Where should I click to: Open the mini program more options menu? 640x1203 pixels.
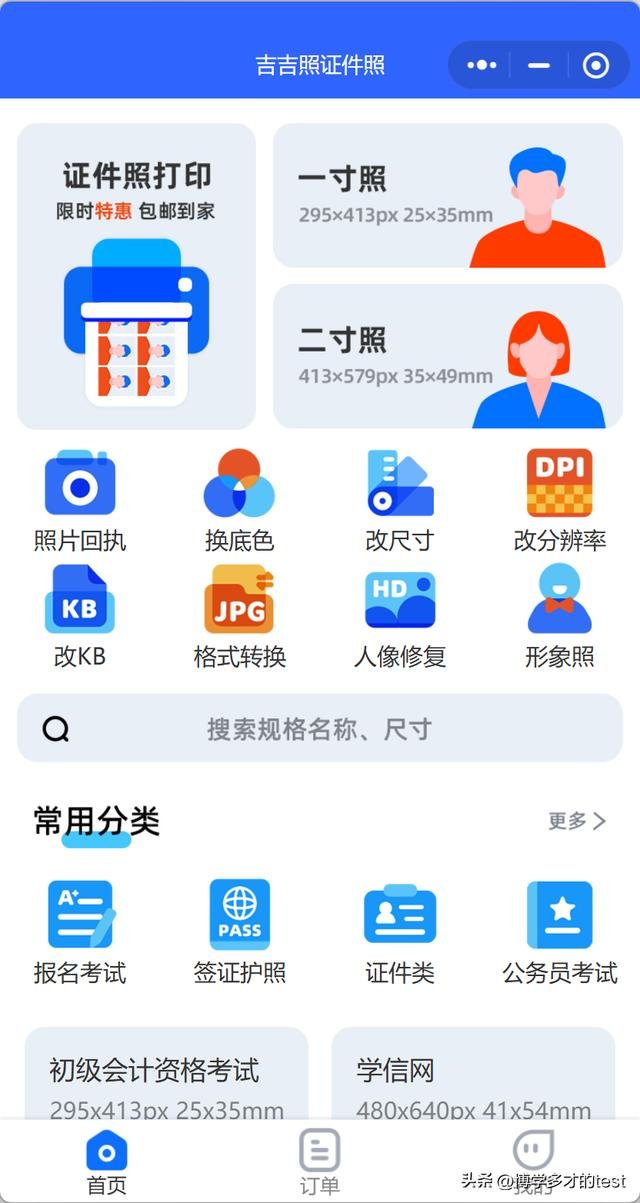pos(482,66)
